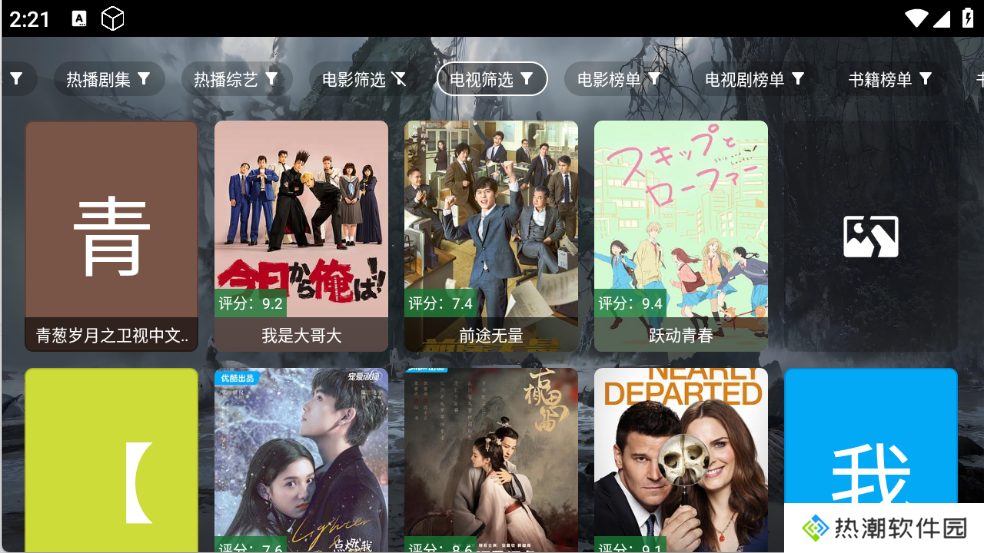Image resolution: width=984 pixels, height=553 pixels.
Task: Select the 热播剧集 filter chip
Action: [x=108, y=79]
